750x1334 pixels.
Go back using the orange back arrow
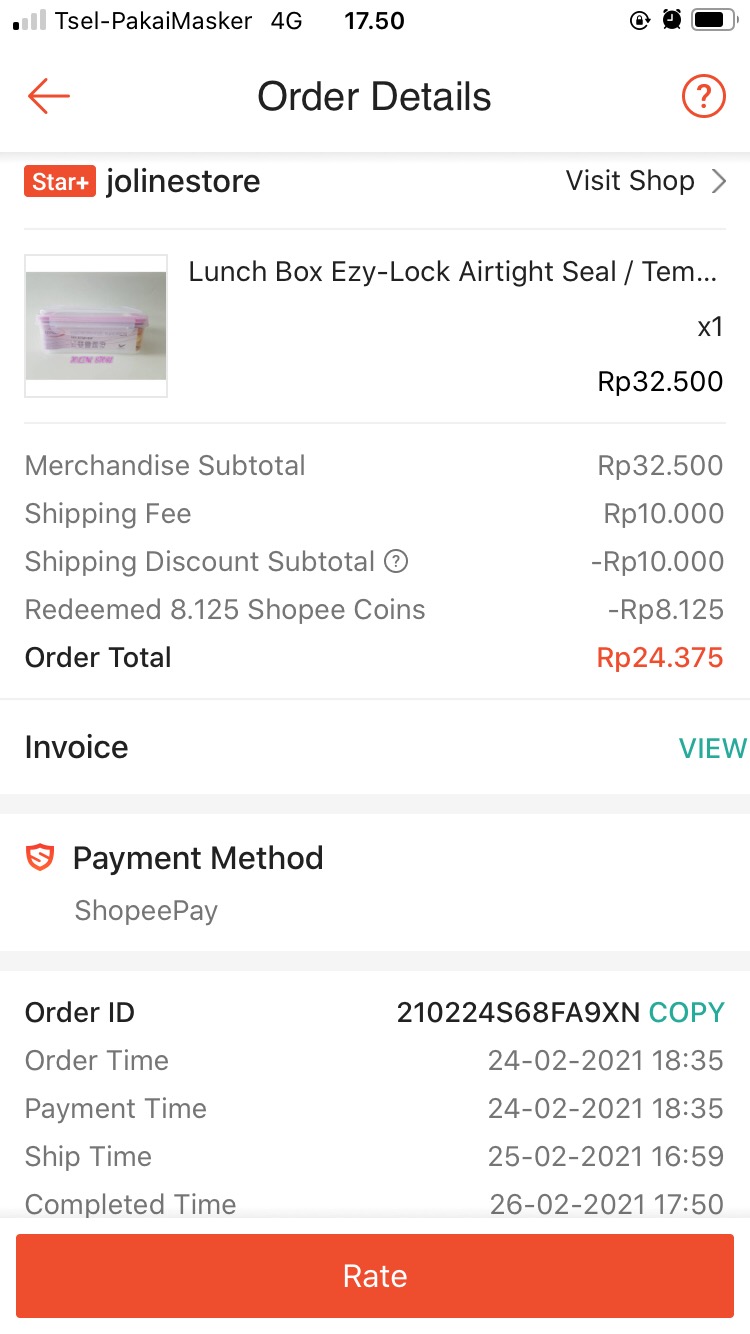click(x=47, y=96)
